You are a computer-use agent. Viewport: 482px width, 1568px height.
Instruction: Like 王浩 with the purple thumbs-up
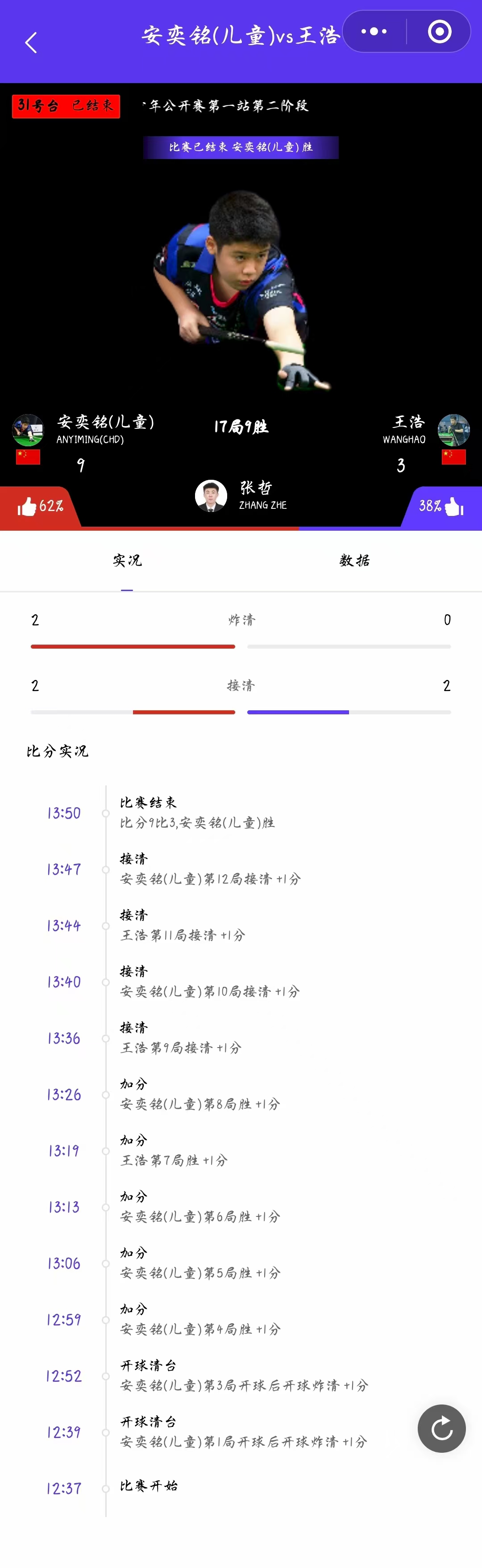(454, 507)
